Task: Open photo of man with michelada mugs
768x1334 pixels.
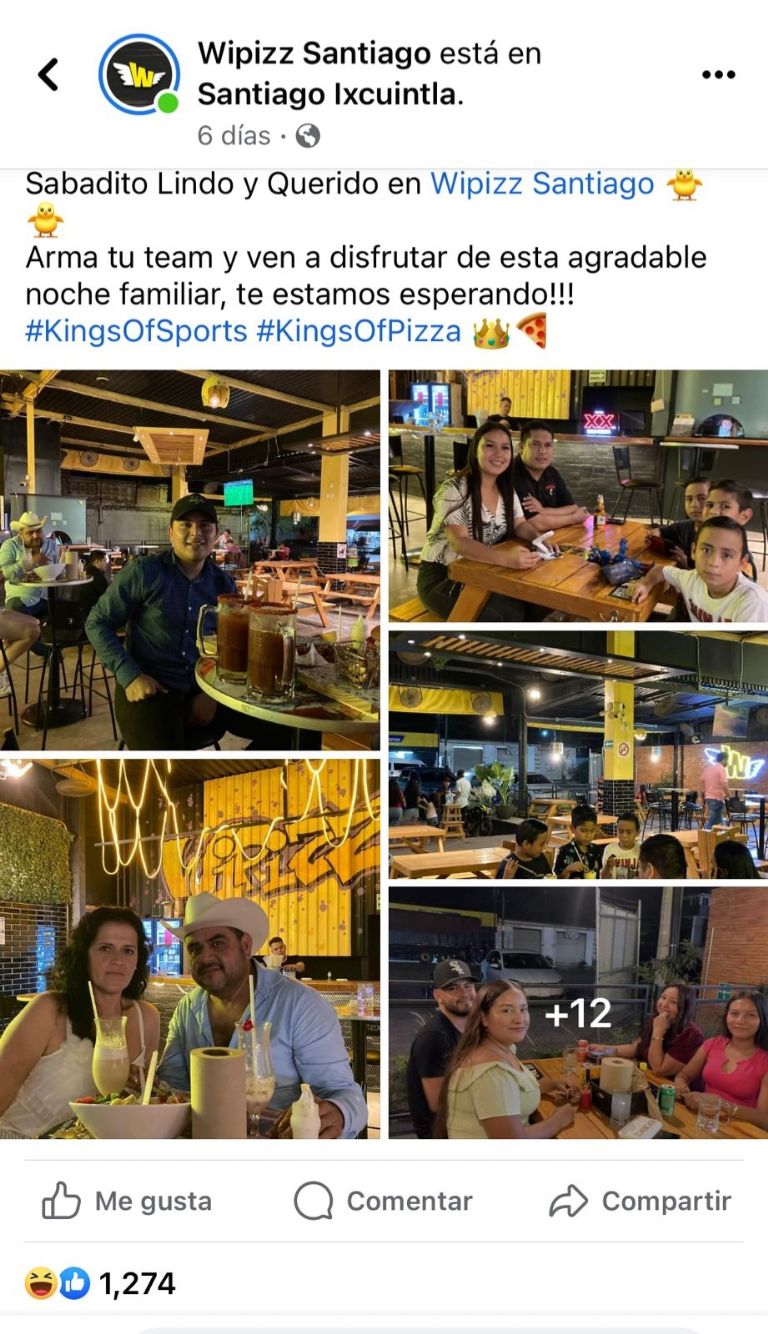Action: [190, 560]
